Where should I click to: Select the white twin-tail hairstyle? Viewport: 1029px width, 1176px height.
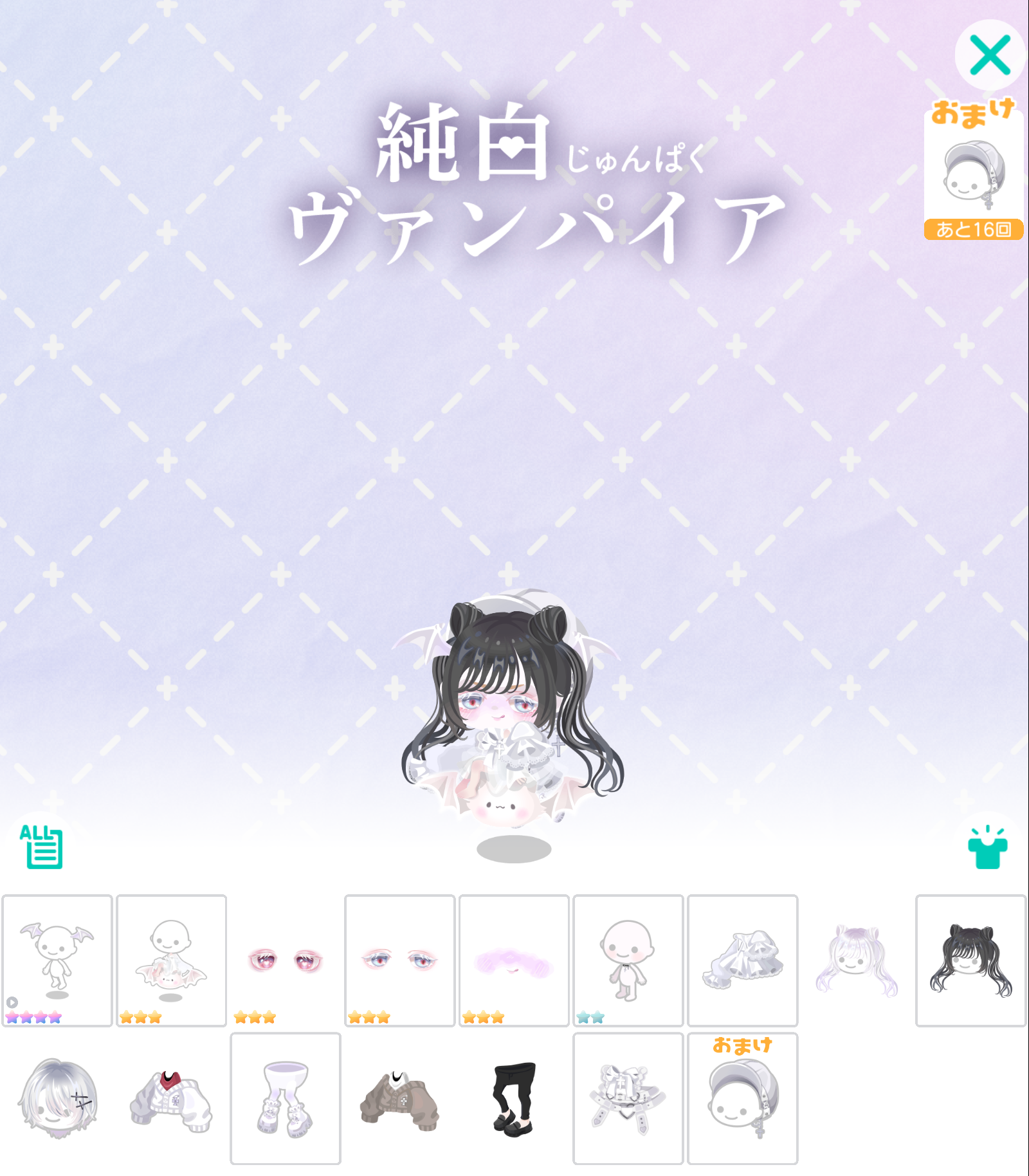(x=856, y=960)
